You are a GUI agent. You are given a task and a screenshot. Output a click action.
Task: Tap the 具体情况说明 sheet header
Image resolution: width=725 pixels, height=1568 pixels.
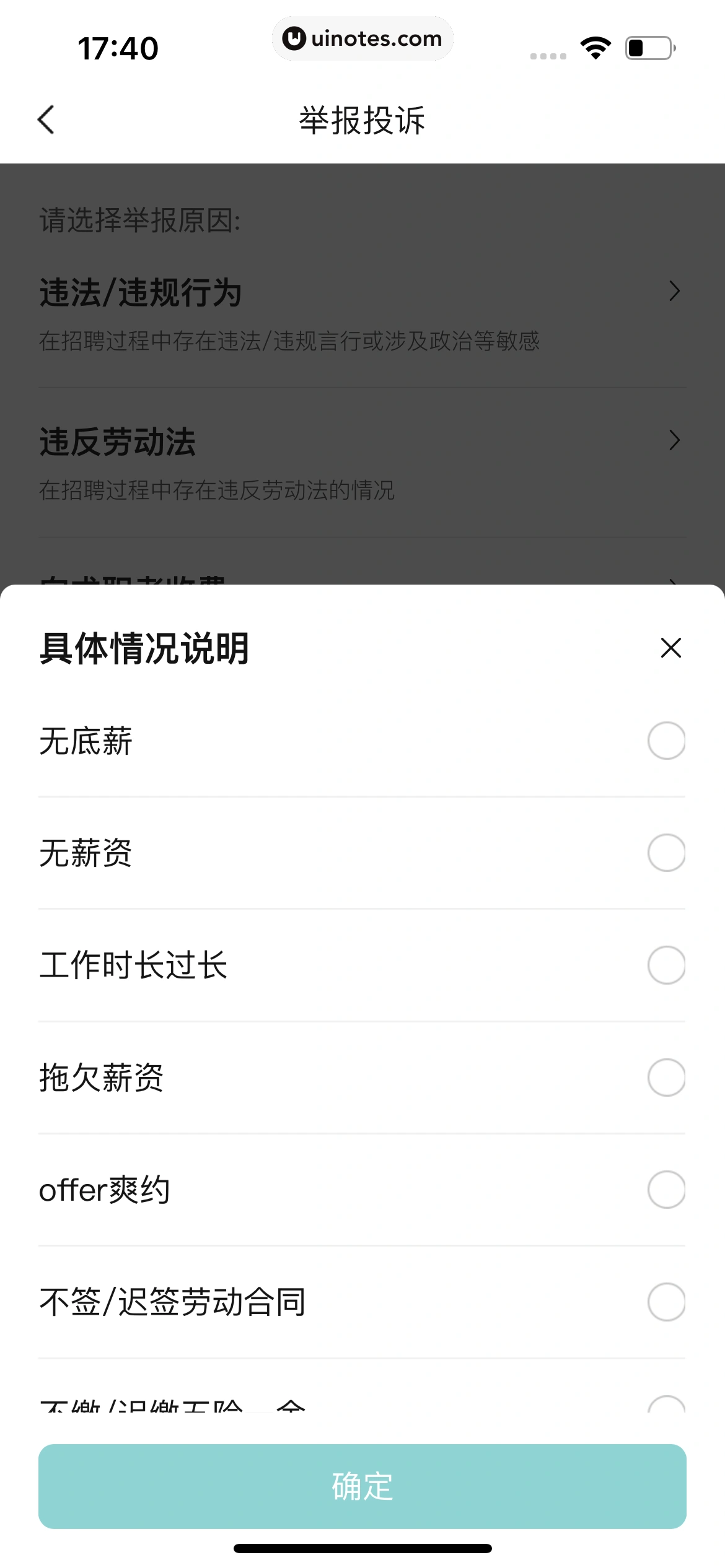coord(145,649)
